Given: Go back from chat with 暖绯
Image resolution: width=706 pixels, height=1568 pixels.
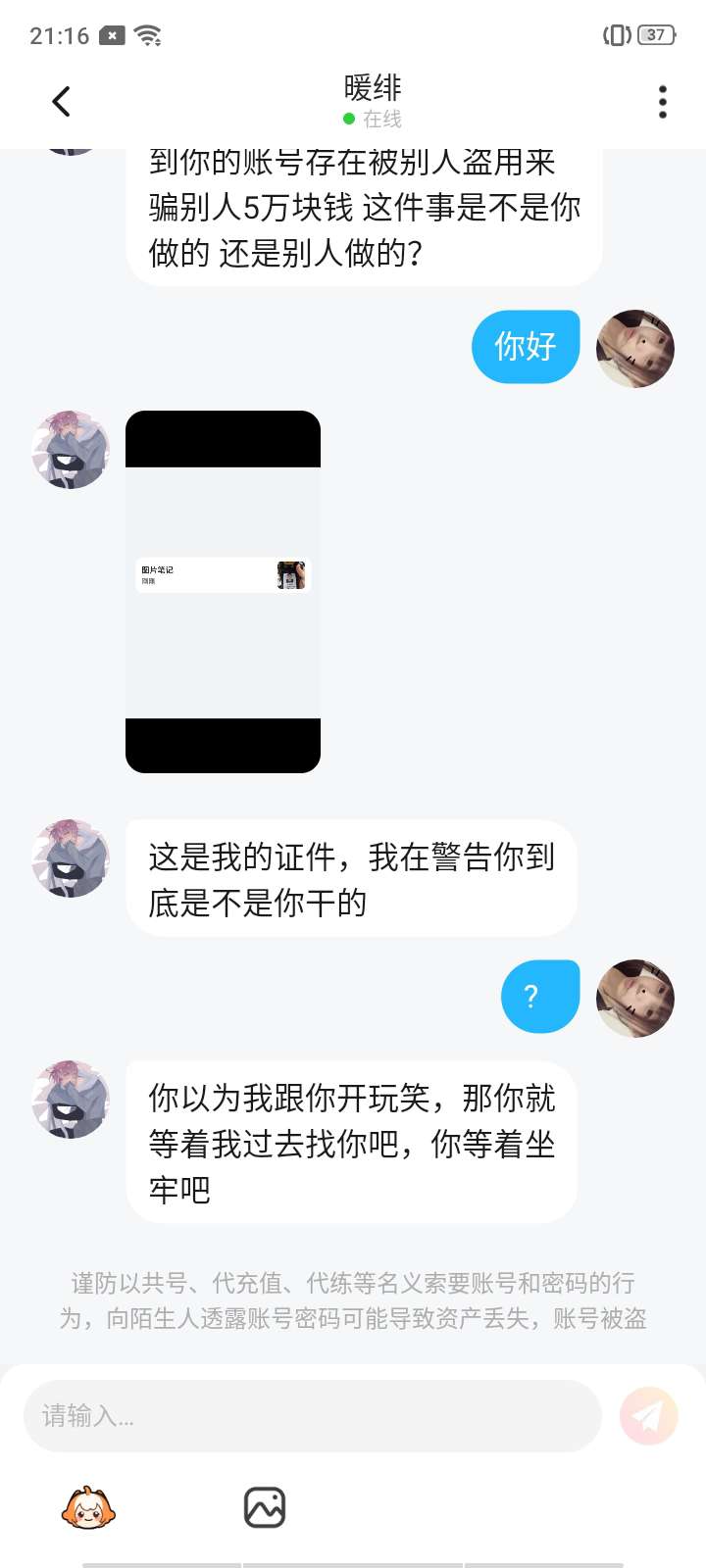Looking at the screenshot, I should 61,102.
